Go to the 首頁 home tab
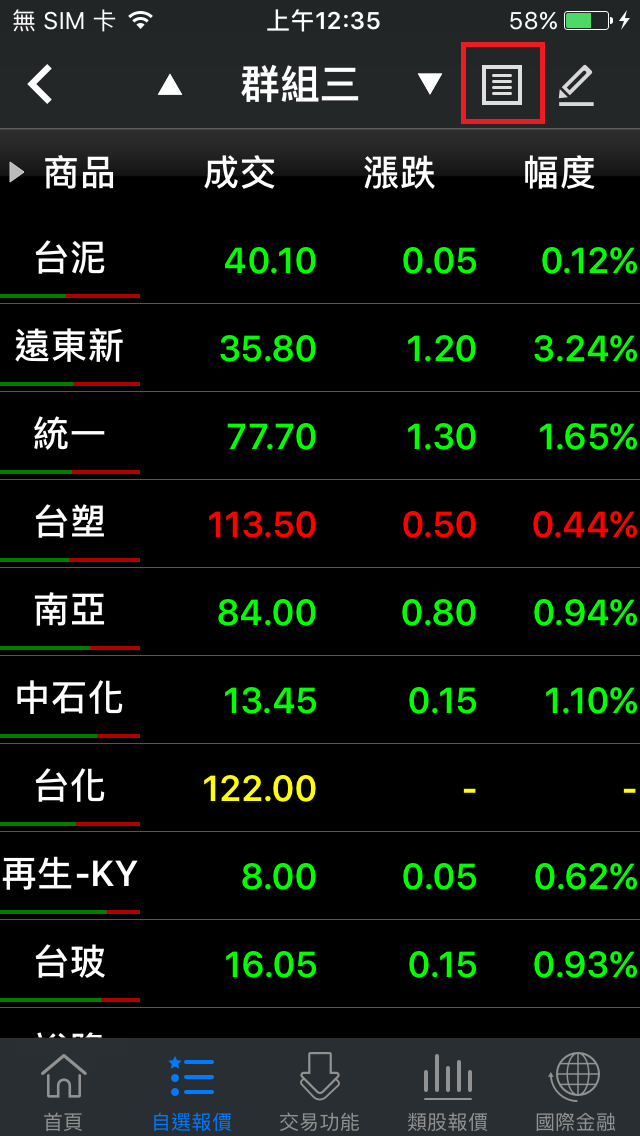 click(63, 1090)
